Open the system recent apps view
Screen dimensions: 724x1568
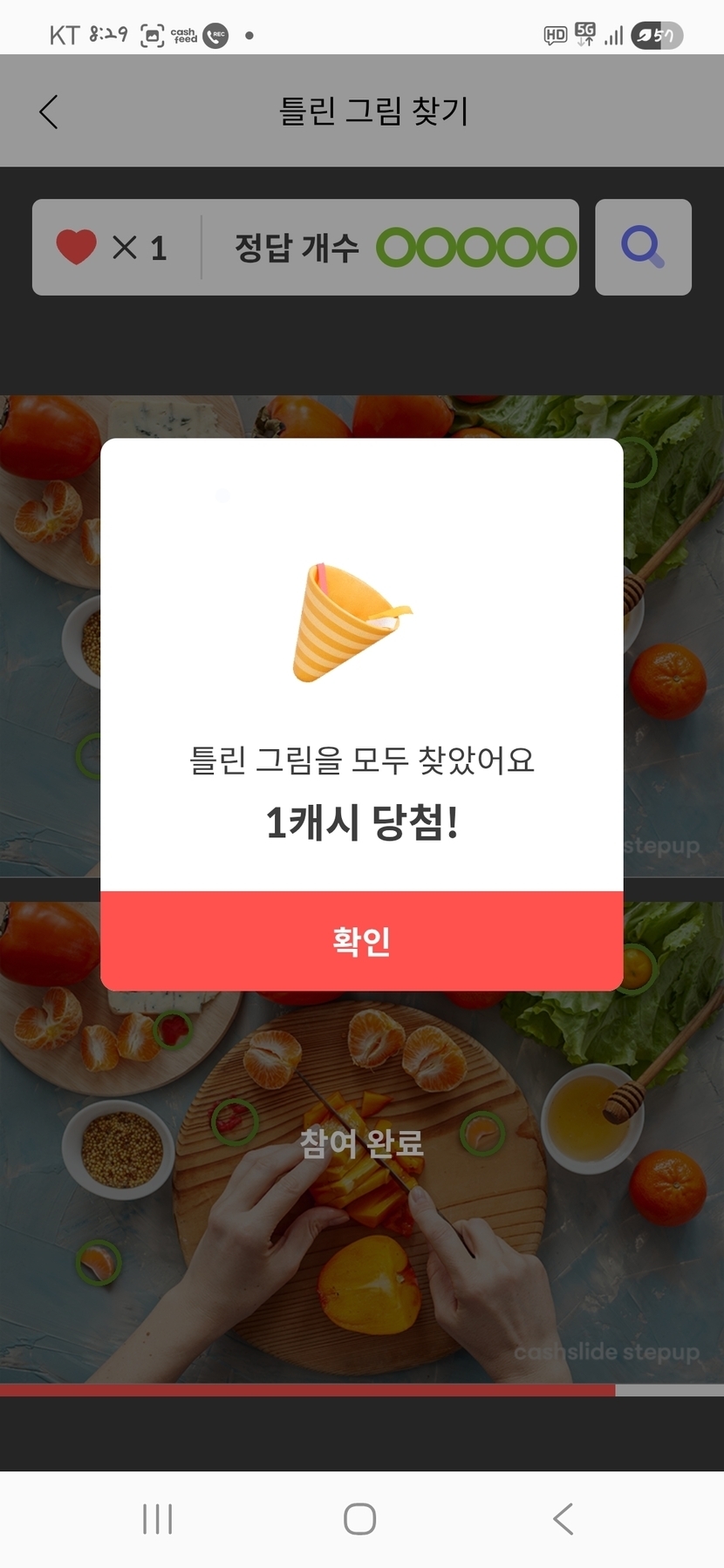click(157, 1518)
